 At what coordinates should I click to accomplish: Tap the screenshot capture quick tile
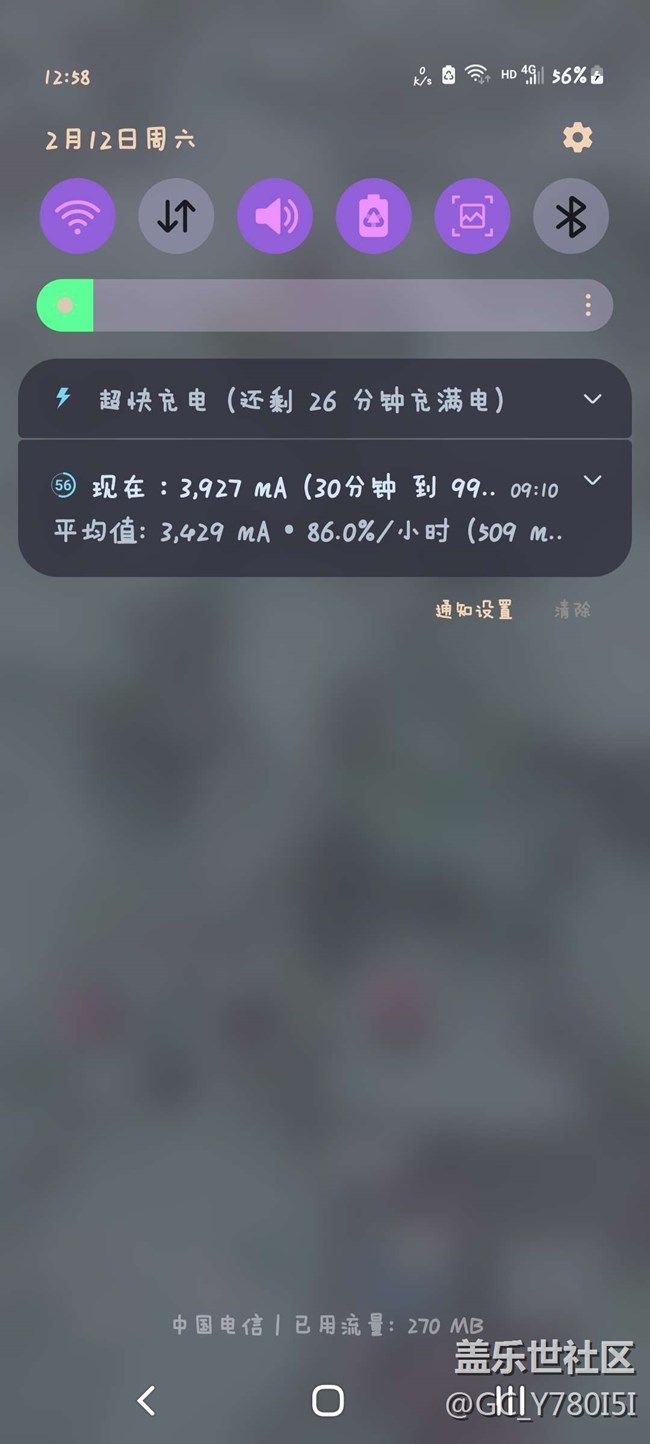click(472, 216)
